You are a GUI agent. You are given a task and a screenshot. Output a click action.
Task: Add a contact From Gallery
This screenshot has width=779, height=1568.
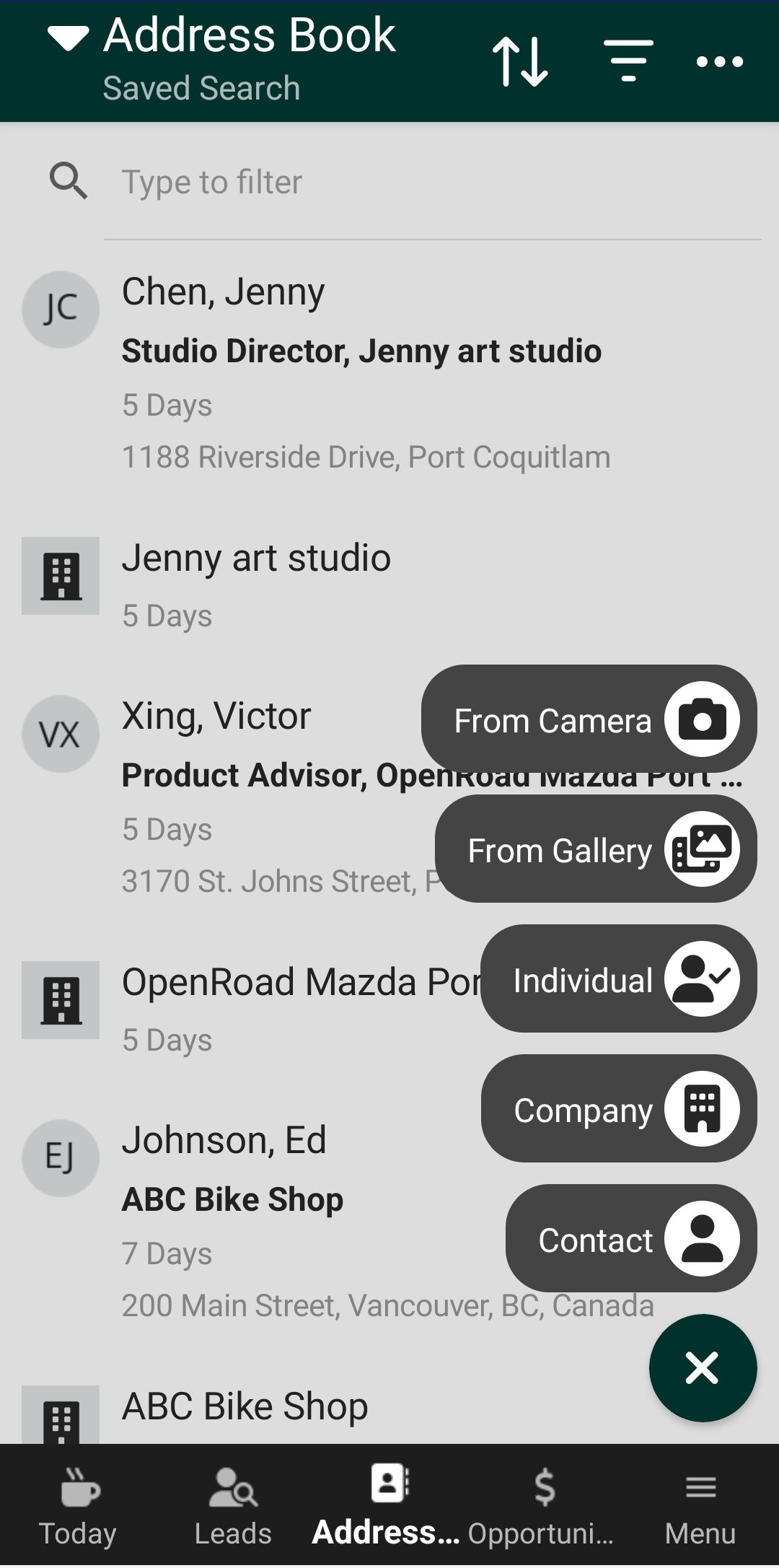pos(596,849)
